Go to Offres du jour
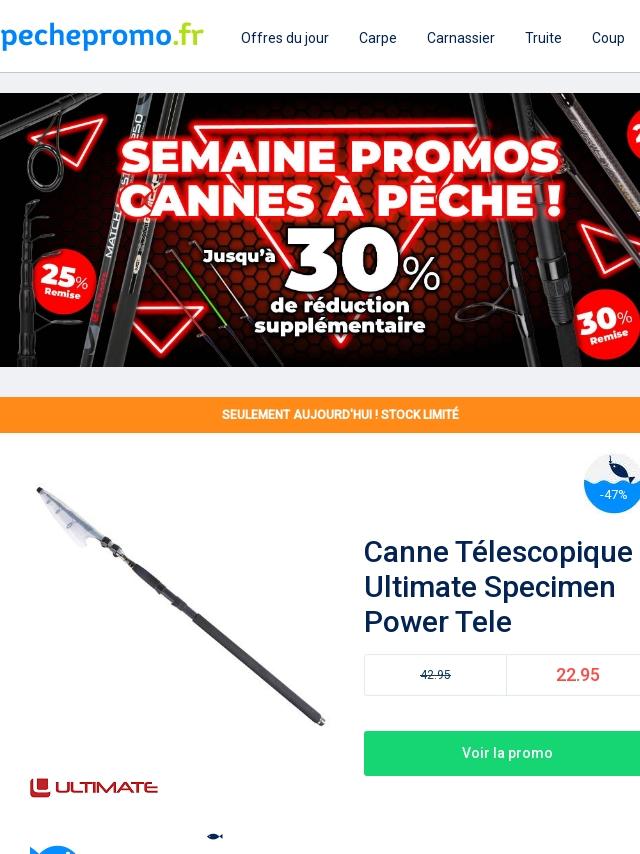640x854 pixels. click(x=284, y=38)
